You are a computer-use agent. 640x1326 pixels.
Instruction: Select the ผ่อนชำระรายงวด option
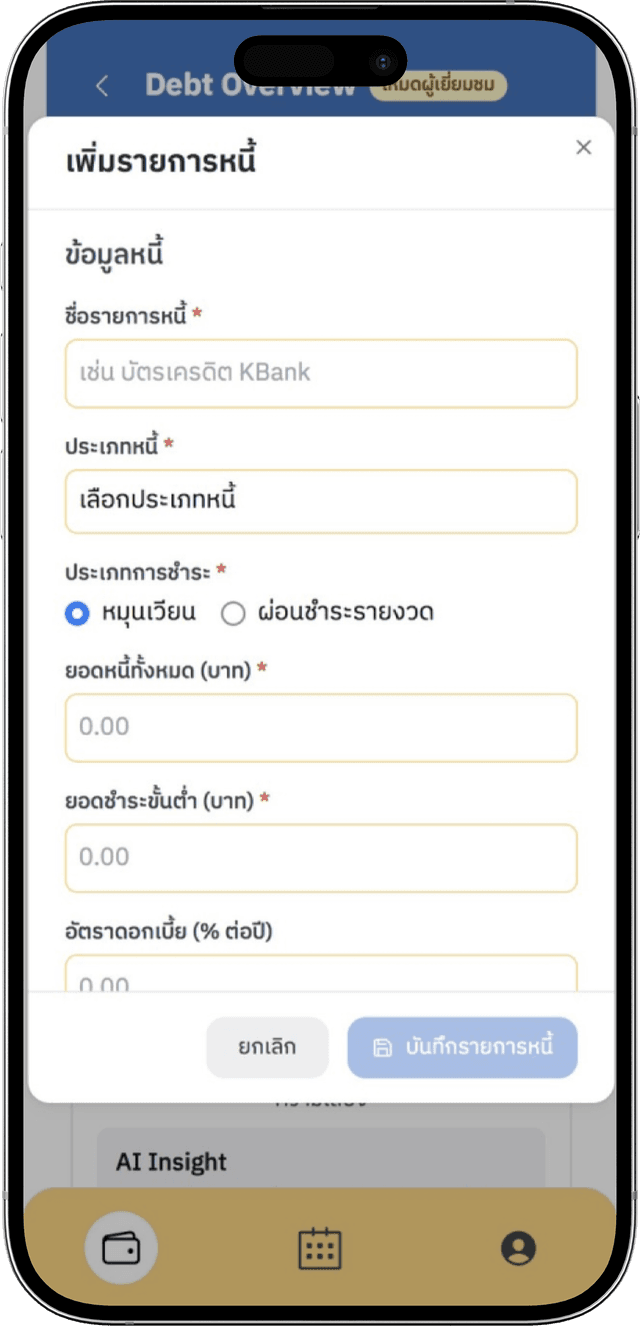(x=233, y=613)
